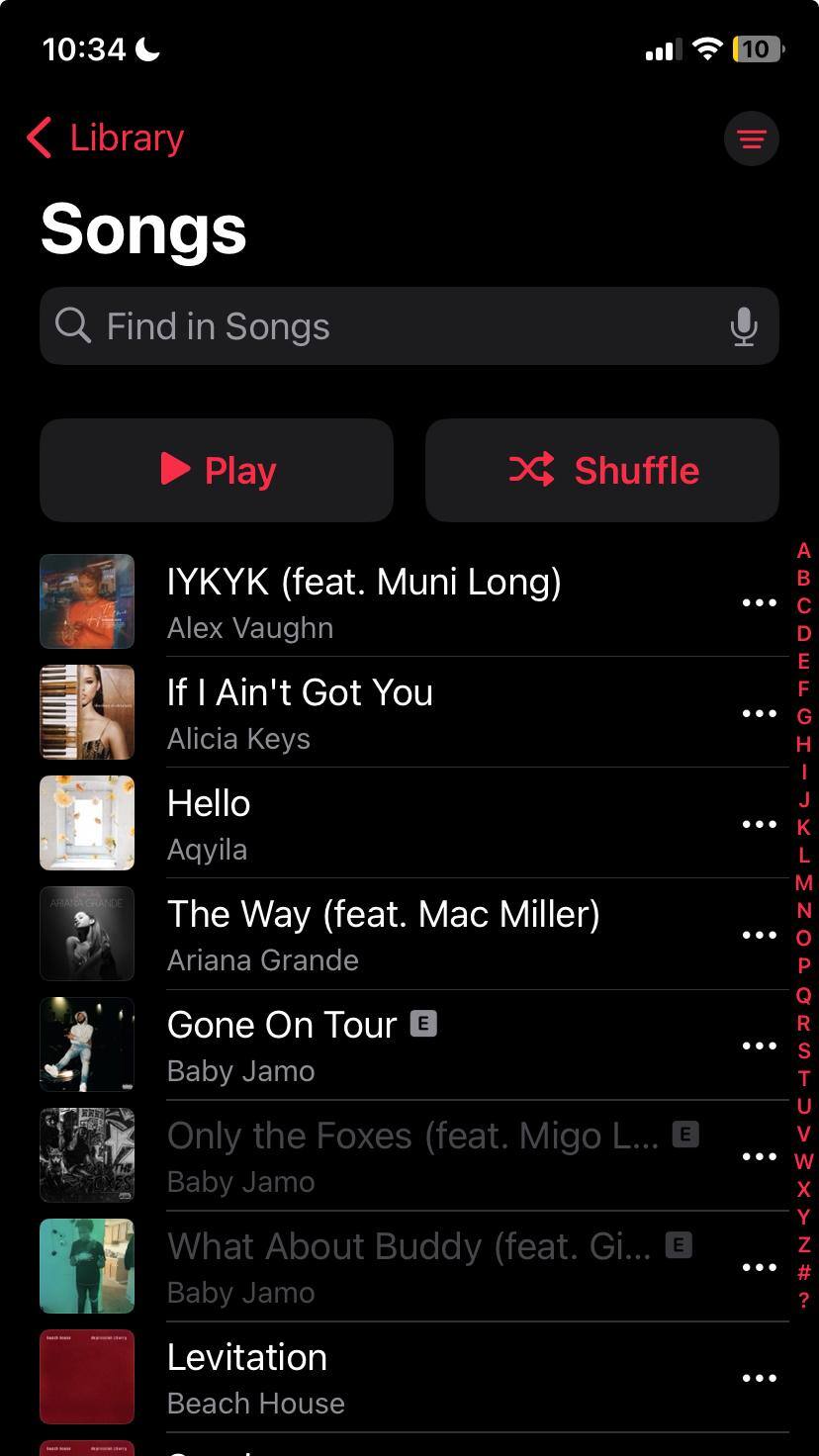819x1456 pixels.
Task: Open more options for IYKYK
Action: tap(759, 602)
